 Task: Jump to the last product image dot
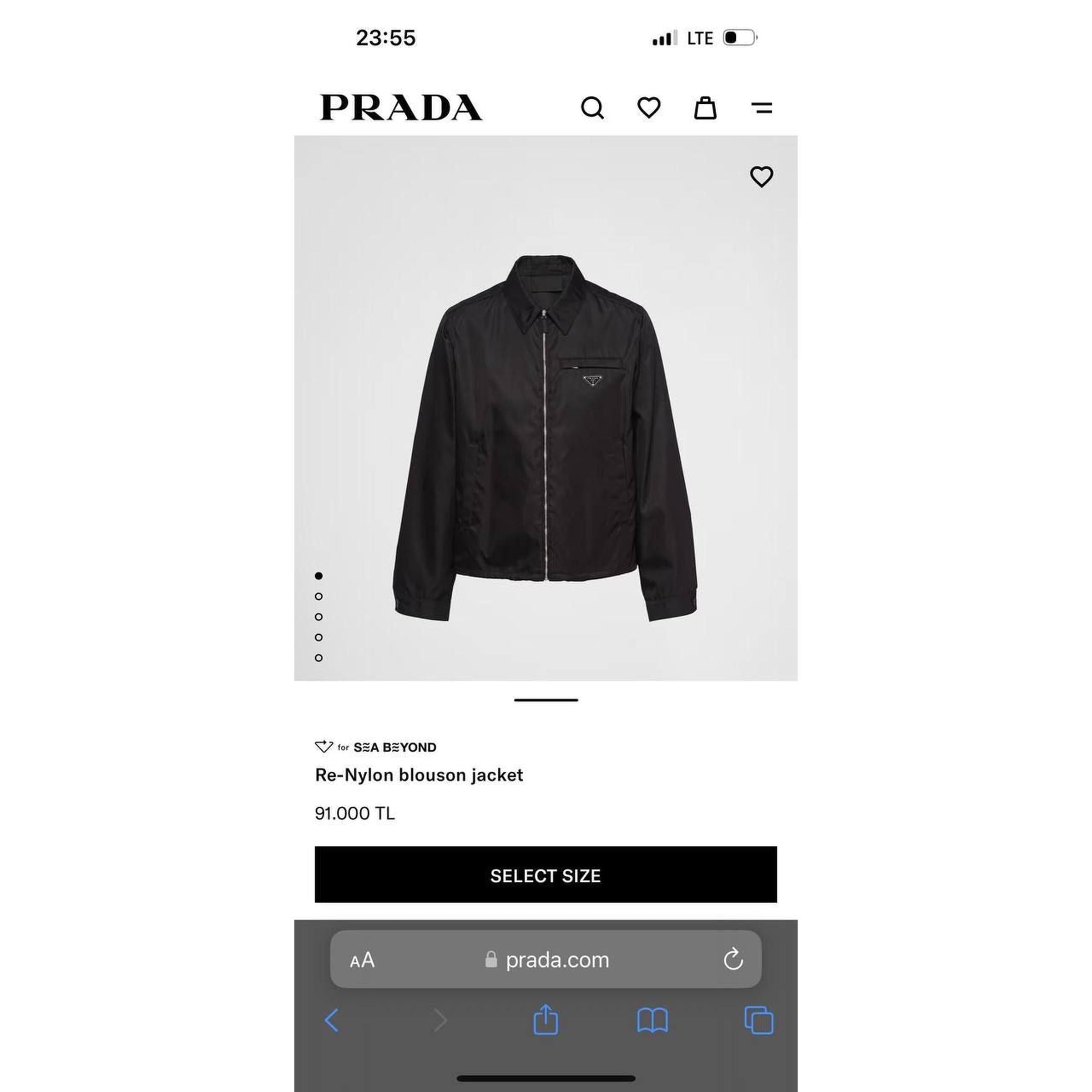319,658
